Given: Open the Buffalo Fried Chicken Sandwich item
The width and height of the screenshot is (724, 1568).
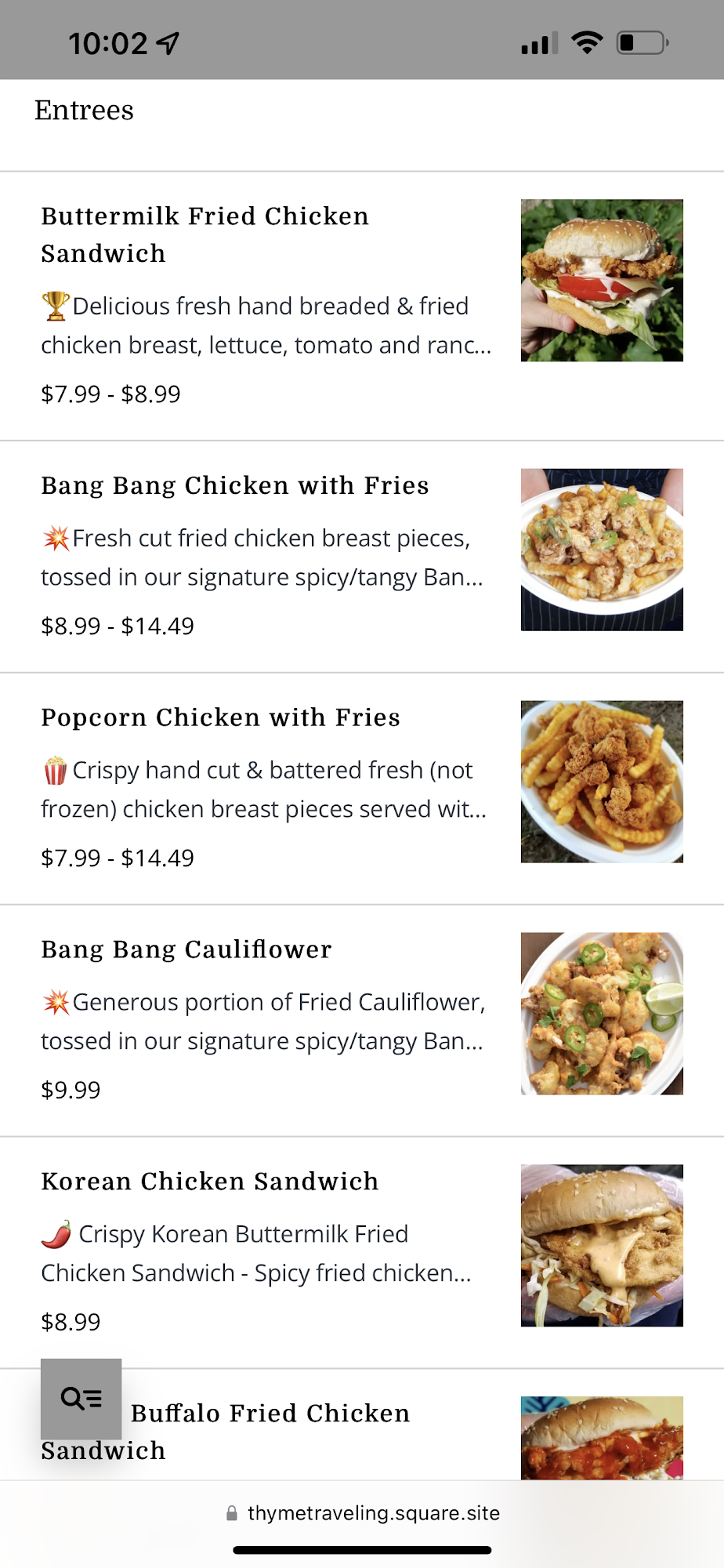Looking at the screenshot, I should (270, 1414).
